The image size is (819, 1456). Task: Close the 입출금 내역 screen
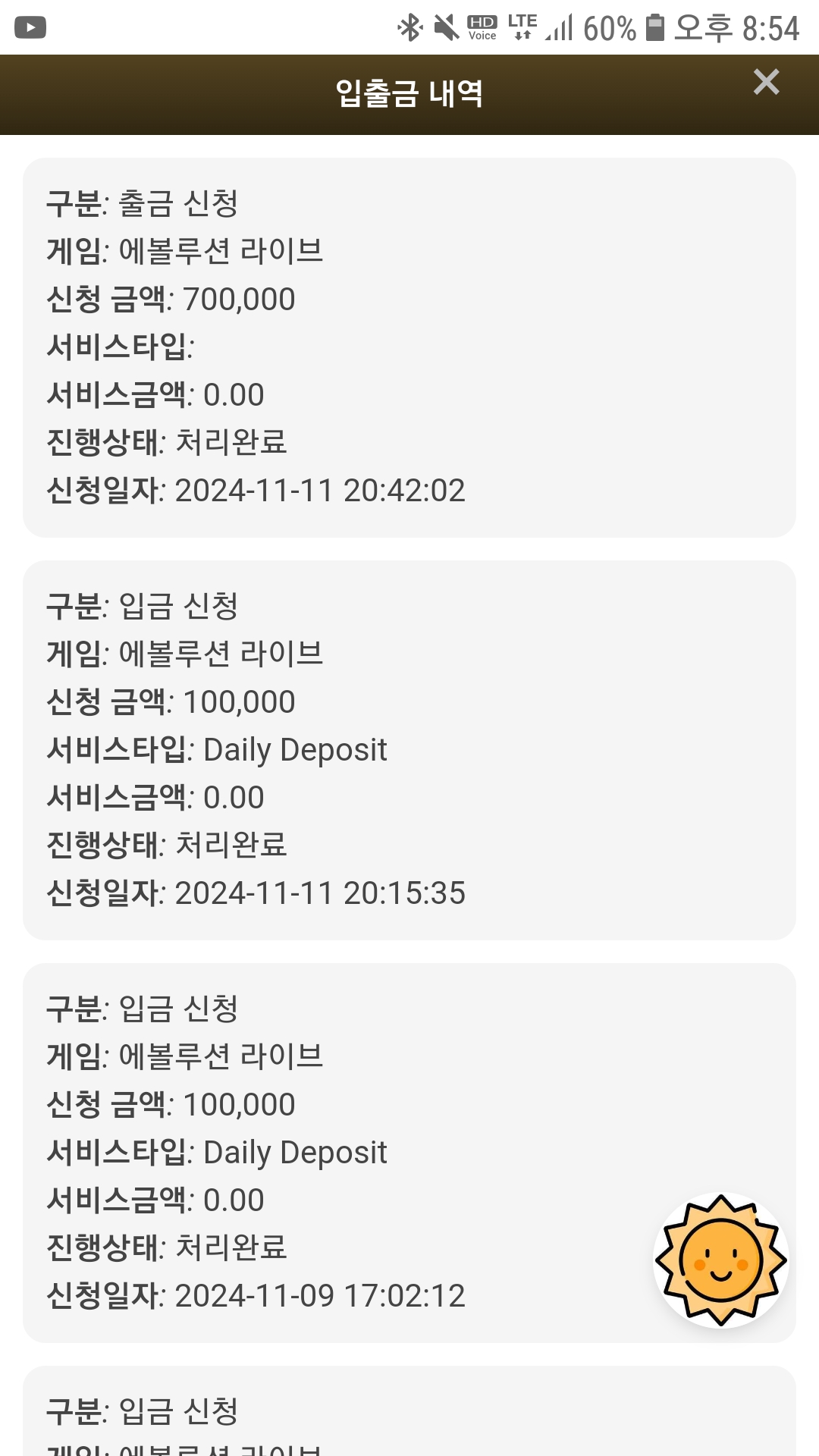coord(767,82)
